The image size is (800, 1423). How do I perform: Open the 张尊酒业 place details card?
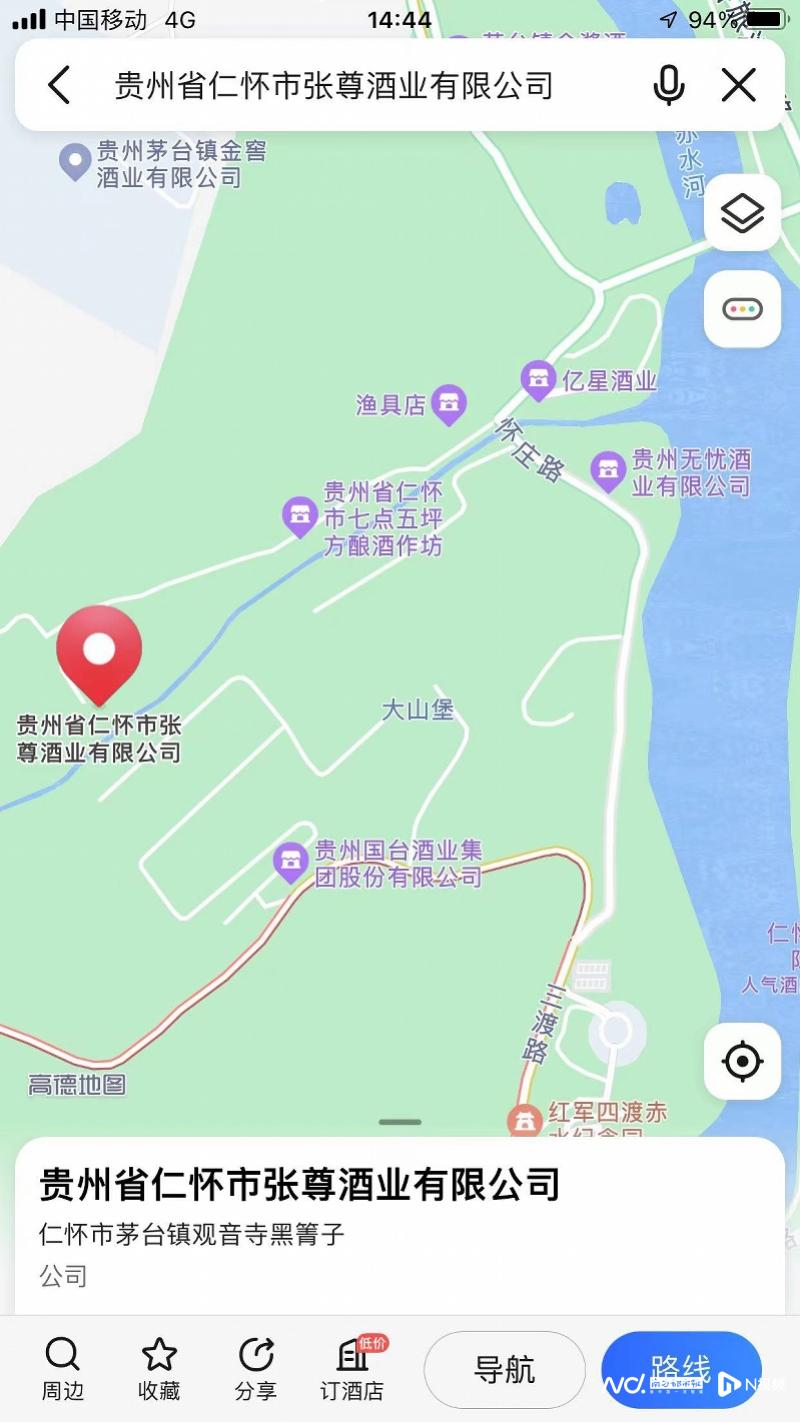click(400, 1227)
